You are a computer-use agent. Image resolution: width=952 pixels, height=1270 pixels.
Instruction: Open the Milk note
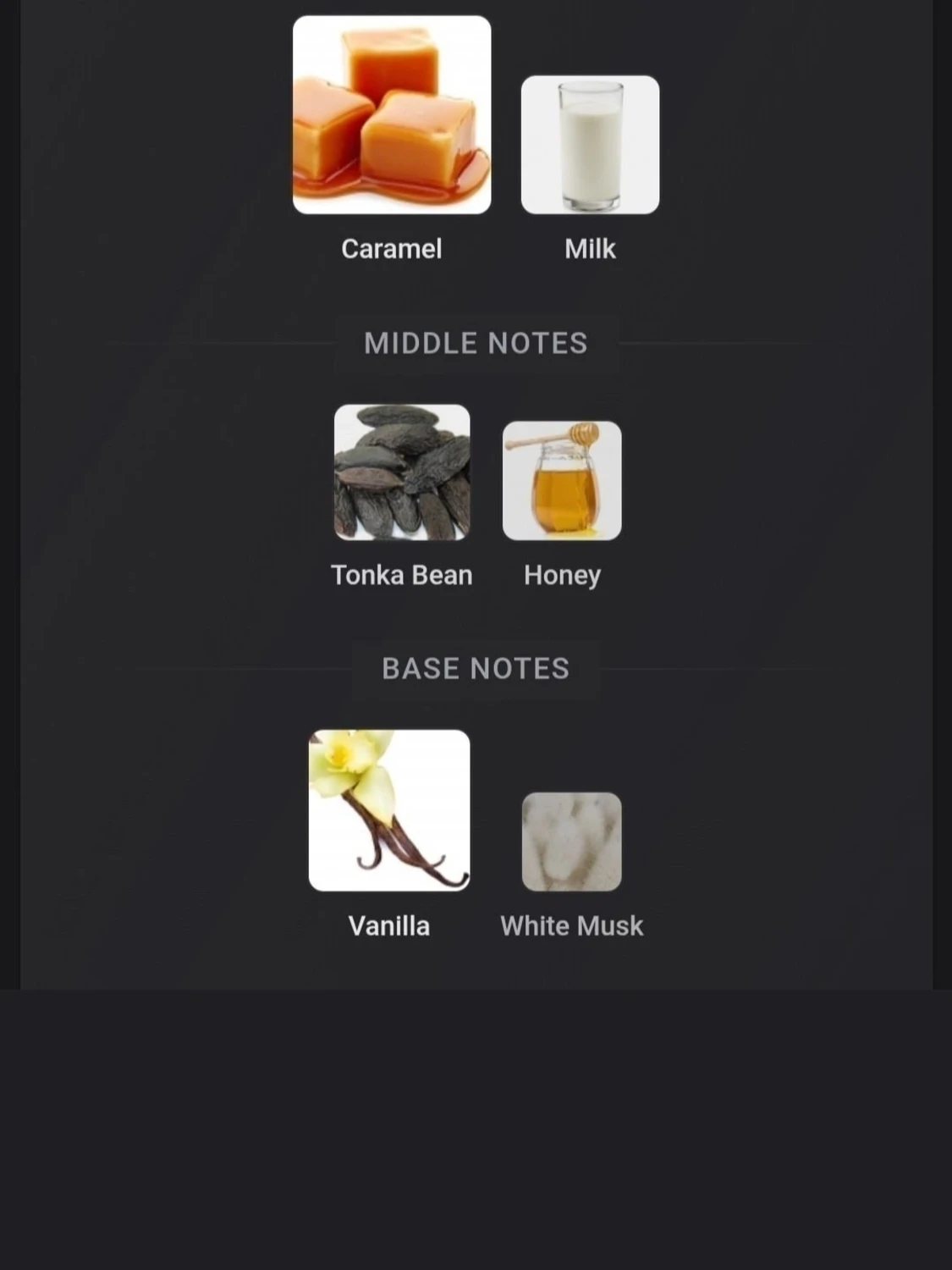[590, 145]
